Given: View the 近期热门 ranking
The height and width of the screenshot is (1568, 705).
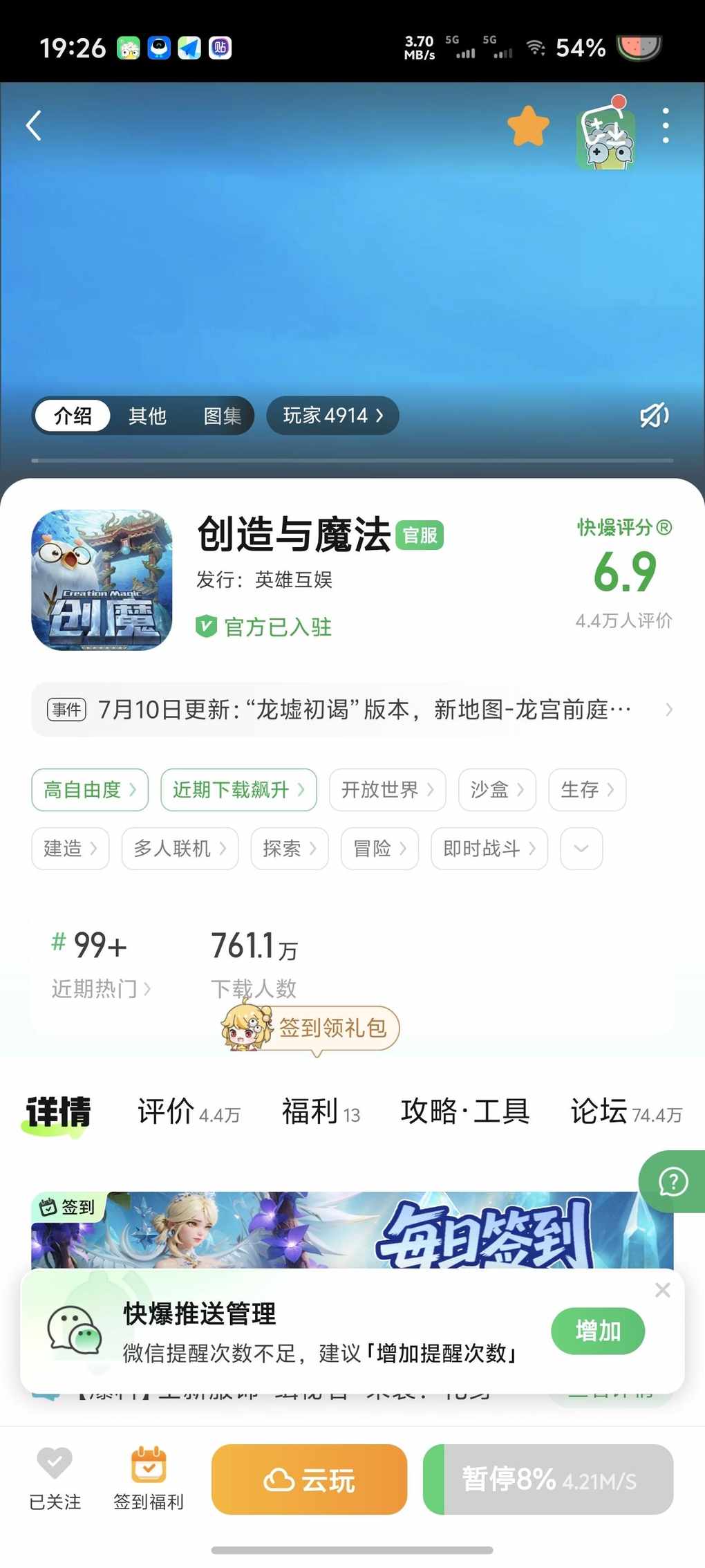Looking at the screenshot, I should click(101, 988).
